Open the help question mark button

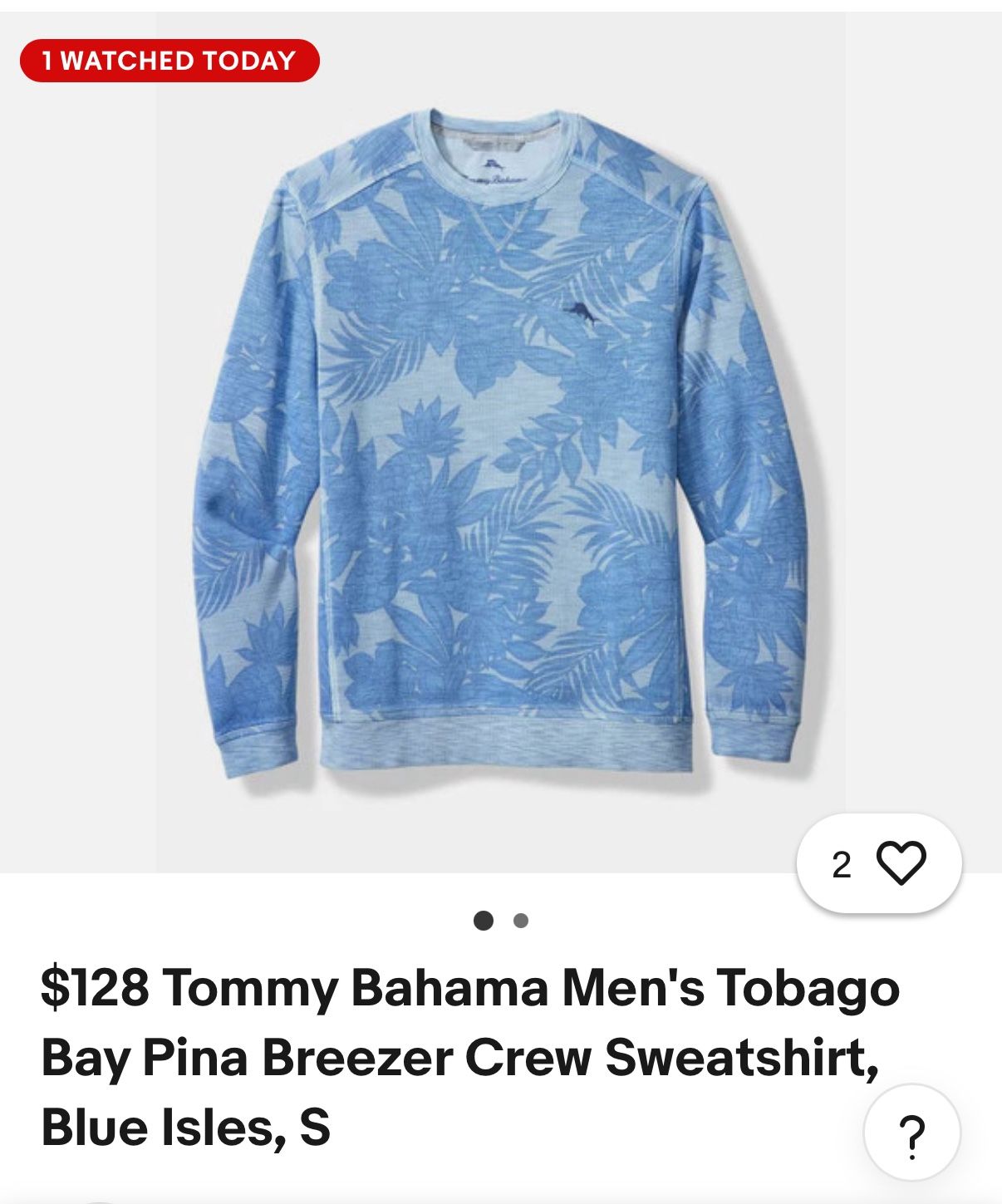click(911, 1133)
